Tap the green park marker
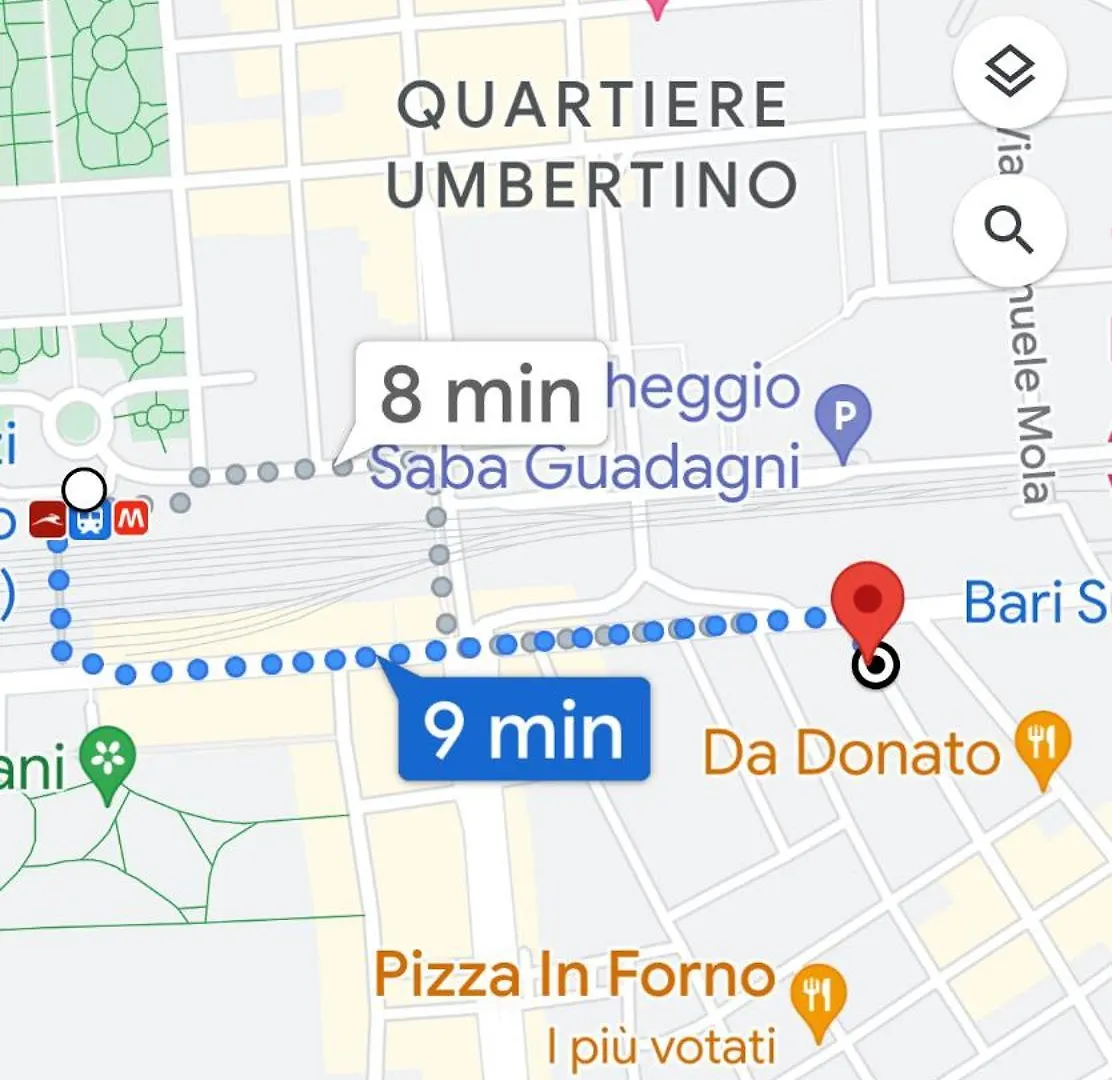The width and height of the screenshot is (1112, 1080). 108,764
